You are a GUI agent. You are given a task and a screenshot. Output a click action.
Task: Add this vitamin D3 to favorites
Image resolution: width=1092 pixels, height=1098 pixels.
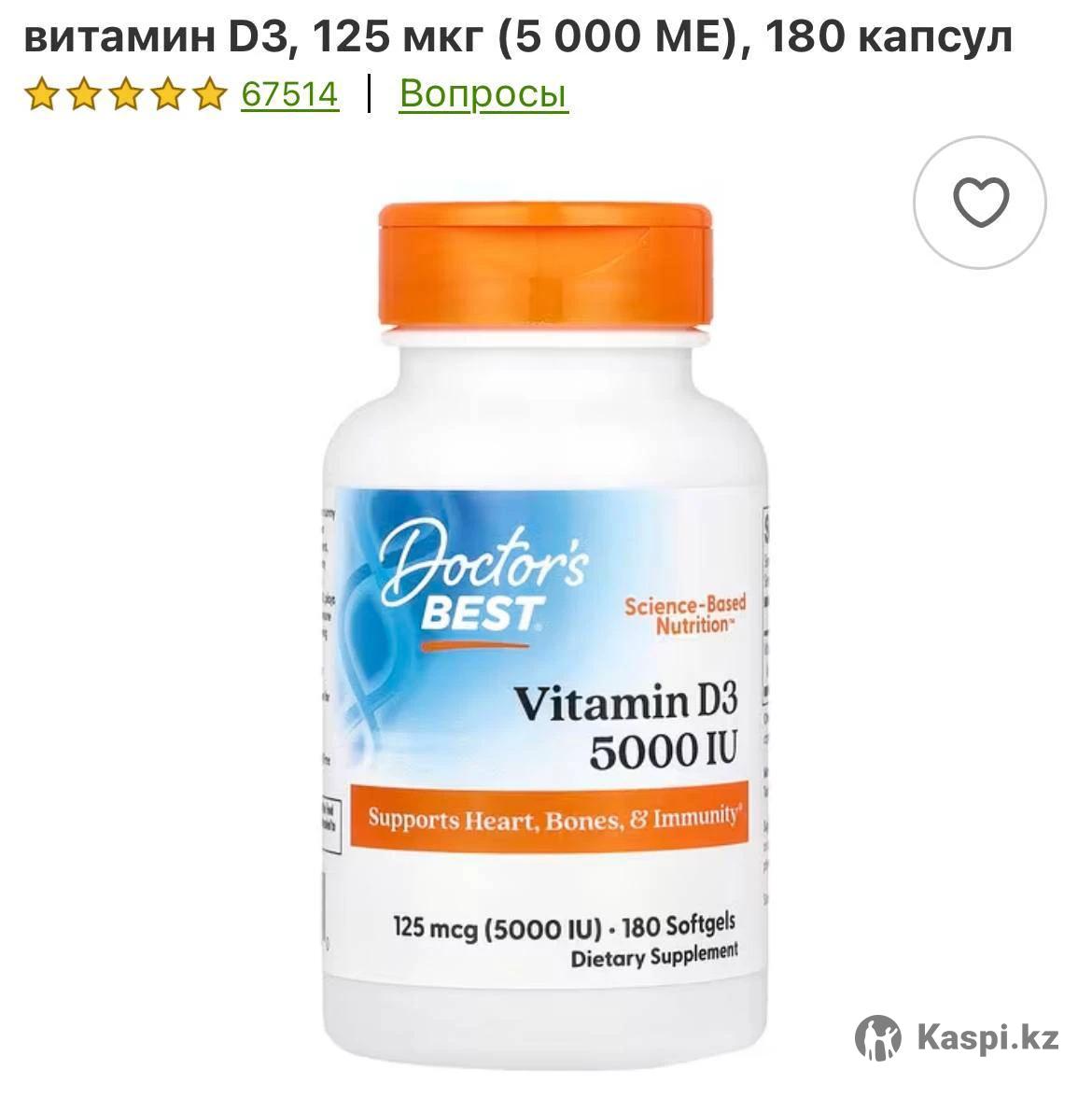(x=980, y=203)
